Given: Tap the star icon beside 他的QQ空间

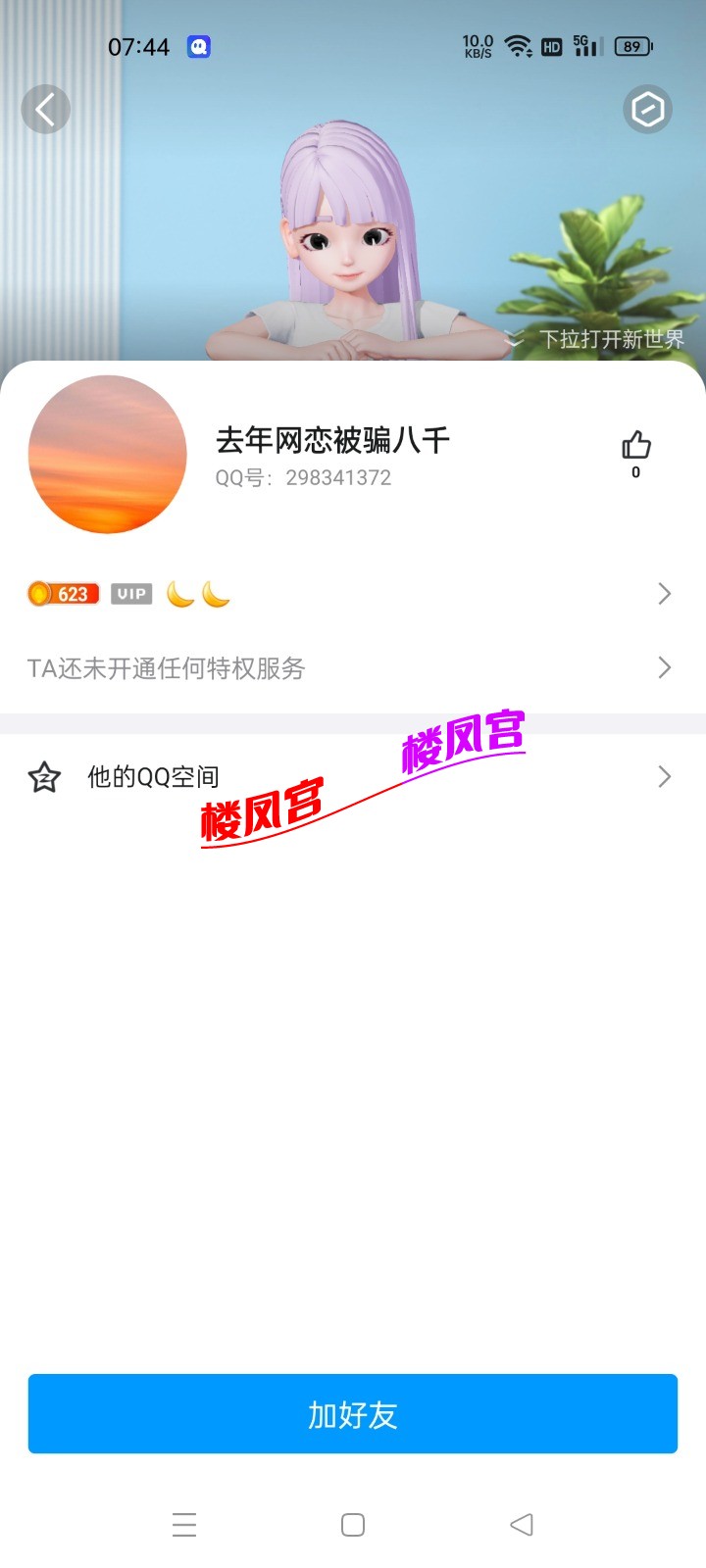Looking at the screenshot, I should (43, 776).
